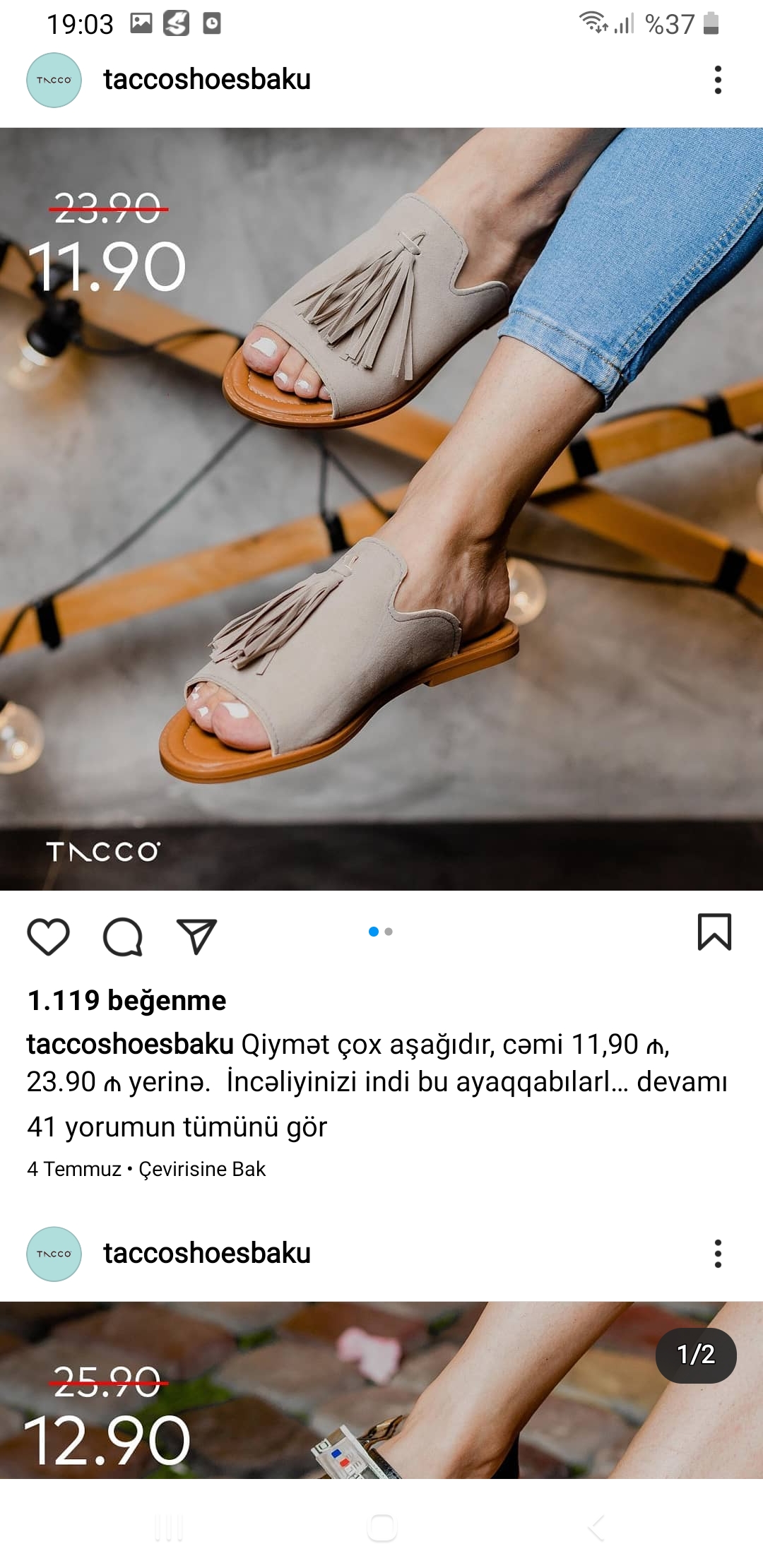Open taccoshoesbaku avatar on the 12.90 post
Screen dimensions: 763x1568
54,1254
